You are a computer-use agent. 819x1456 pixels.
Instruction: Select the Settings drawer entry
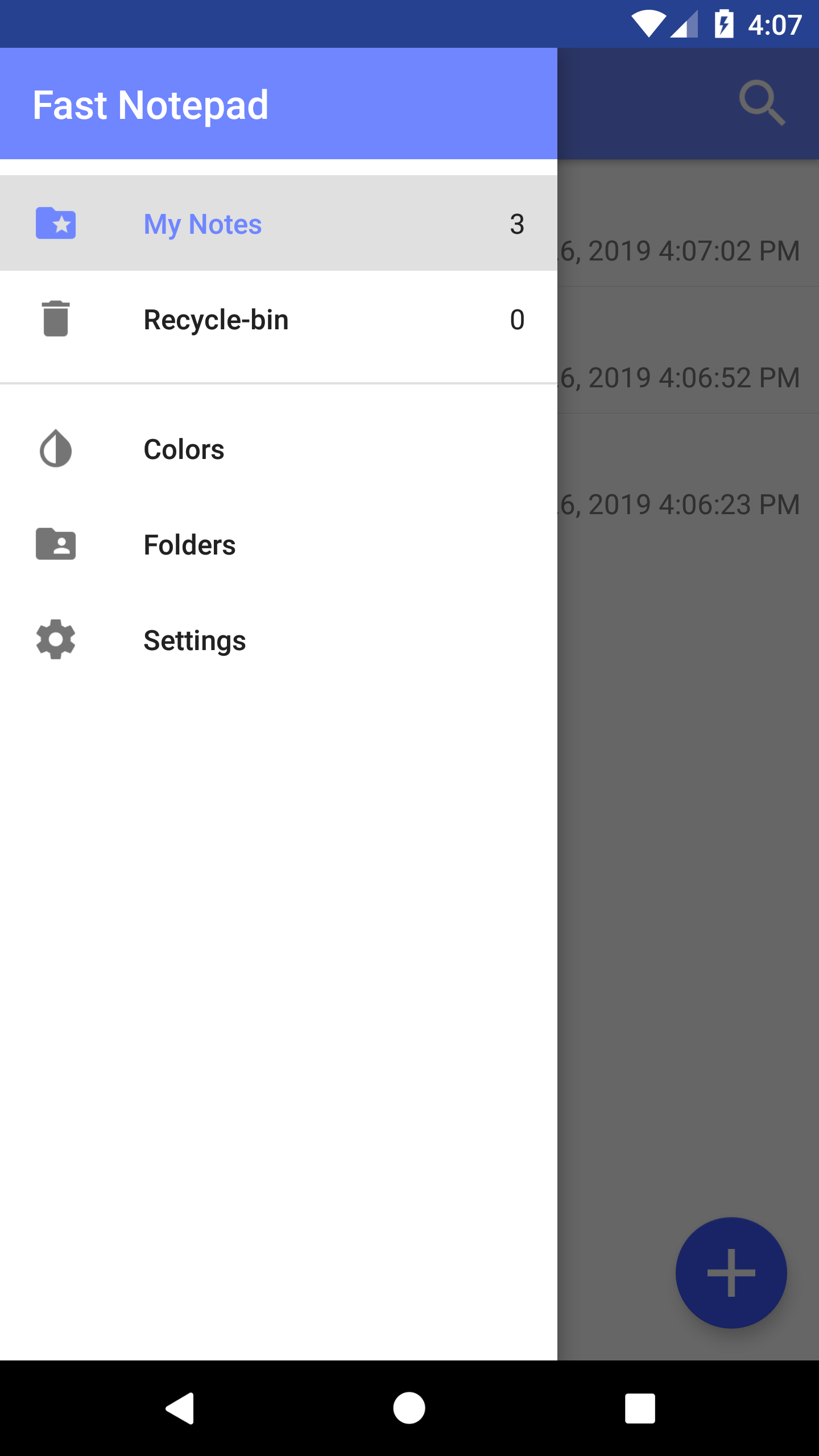click(x=194, y=640)
